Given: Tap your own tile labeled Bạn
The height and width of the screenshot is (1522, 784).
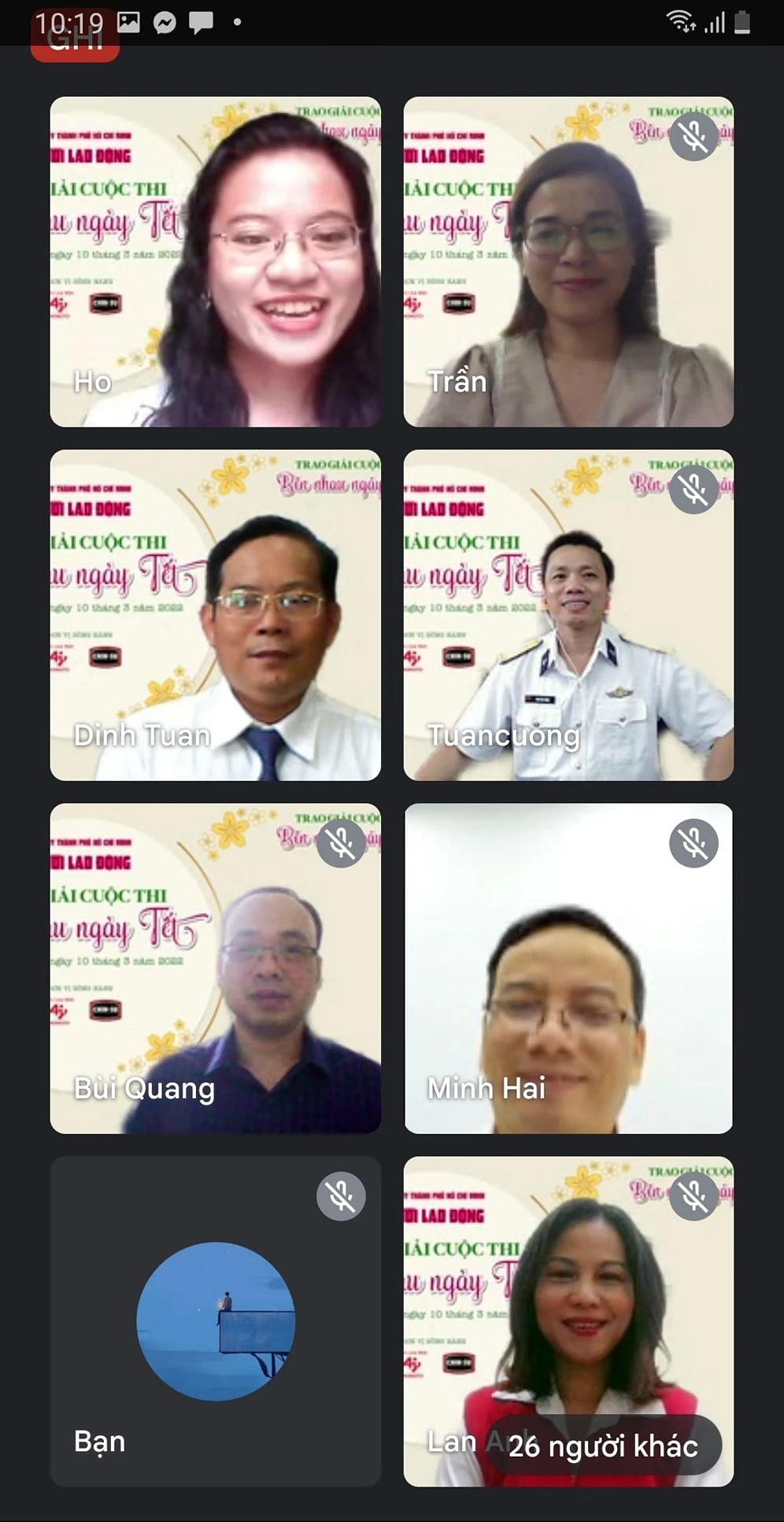Looking at the screenshot, I should pos(215,1321).
